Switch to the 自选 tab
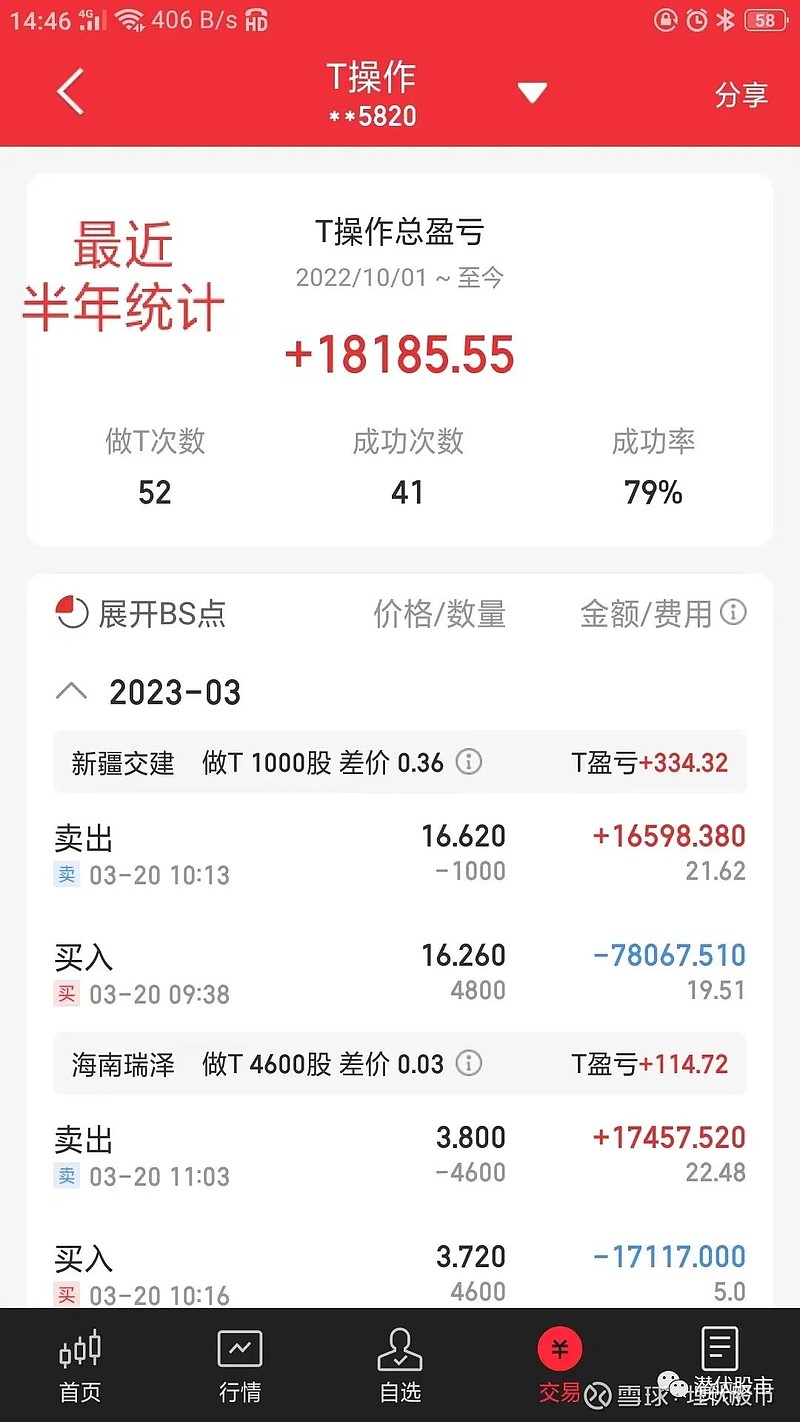Viewport: 800px width, 1422px height. 400,1366
